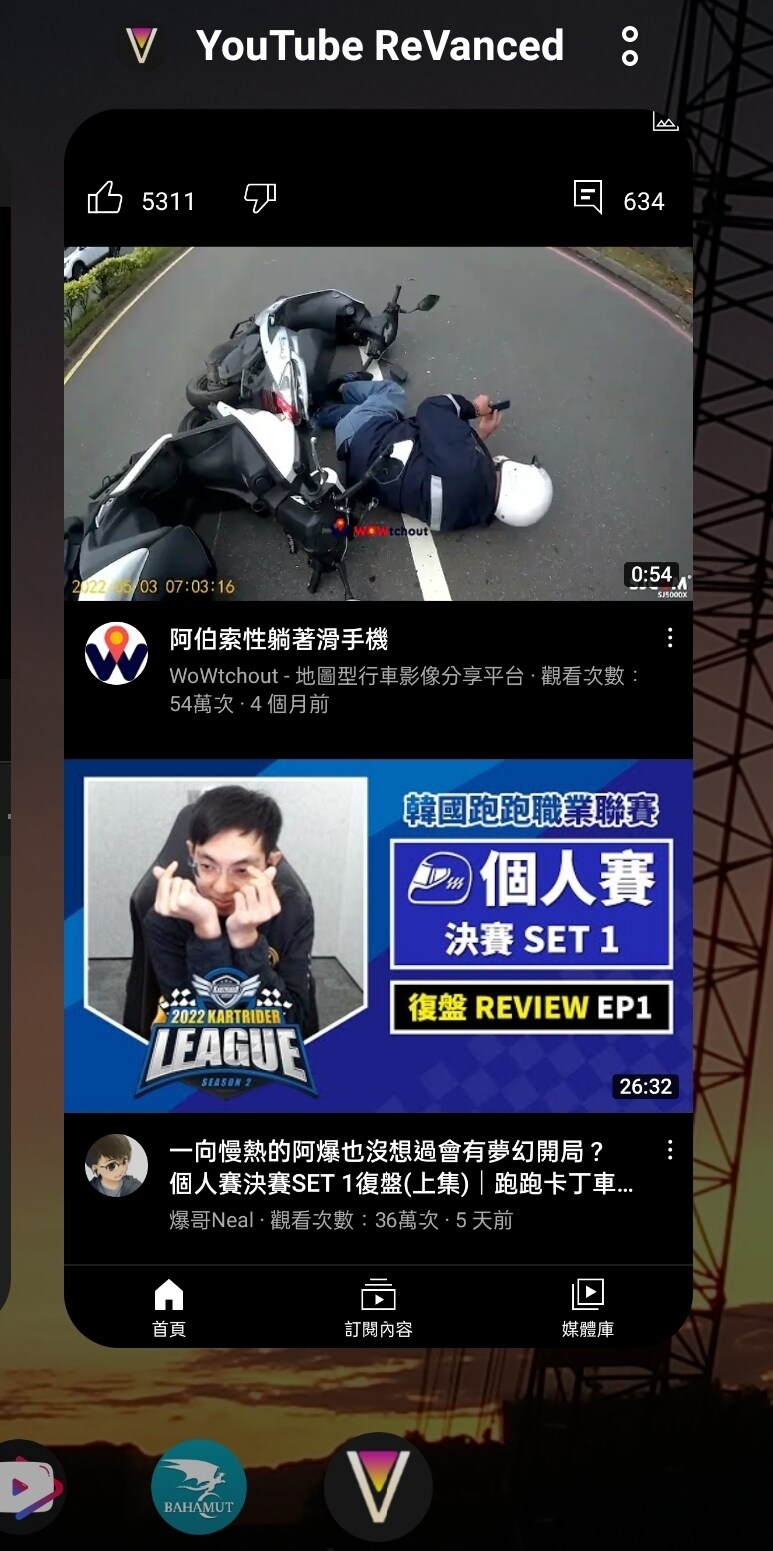Launch the BAHAMUT app from the dock
The height and width of the screenshot is (1551, 773).
tap(198, 1487)
